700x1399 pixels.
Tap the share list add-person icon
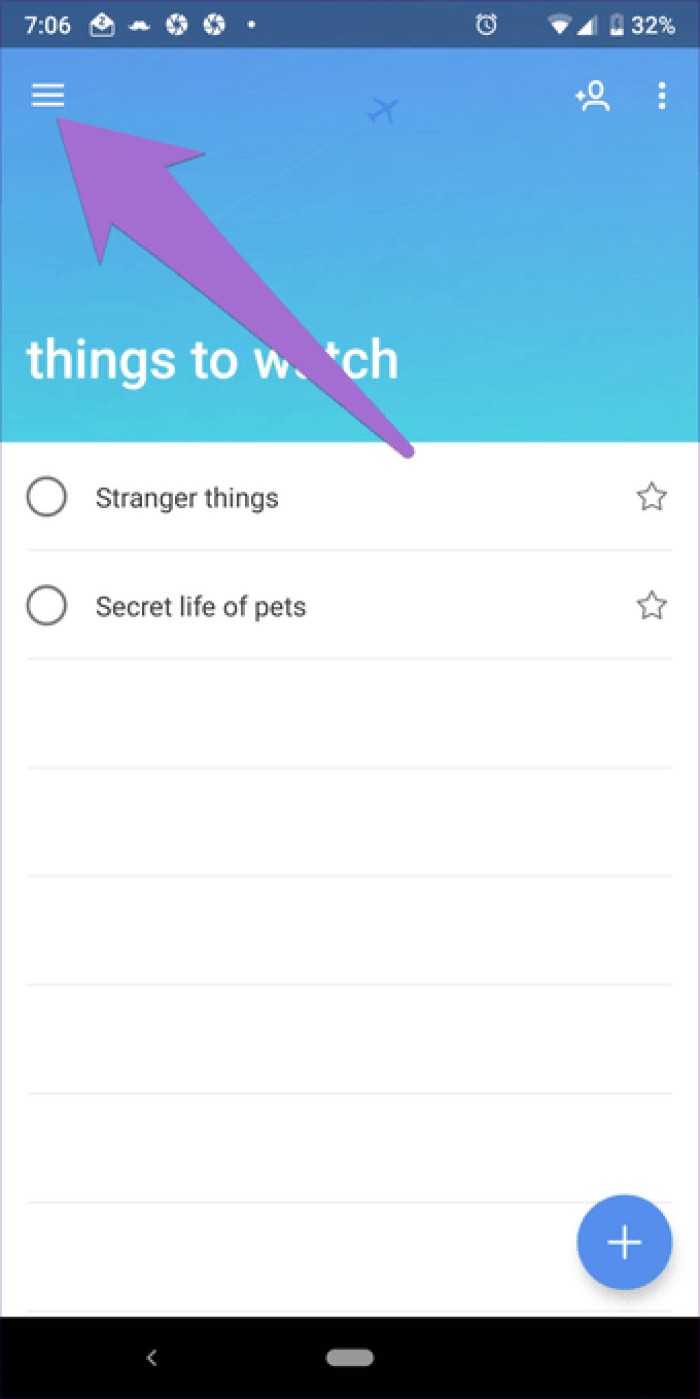pyautogui.click(x=592, y=96)
